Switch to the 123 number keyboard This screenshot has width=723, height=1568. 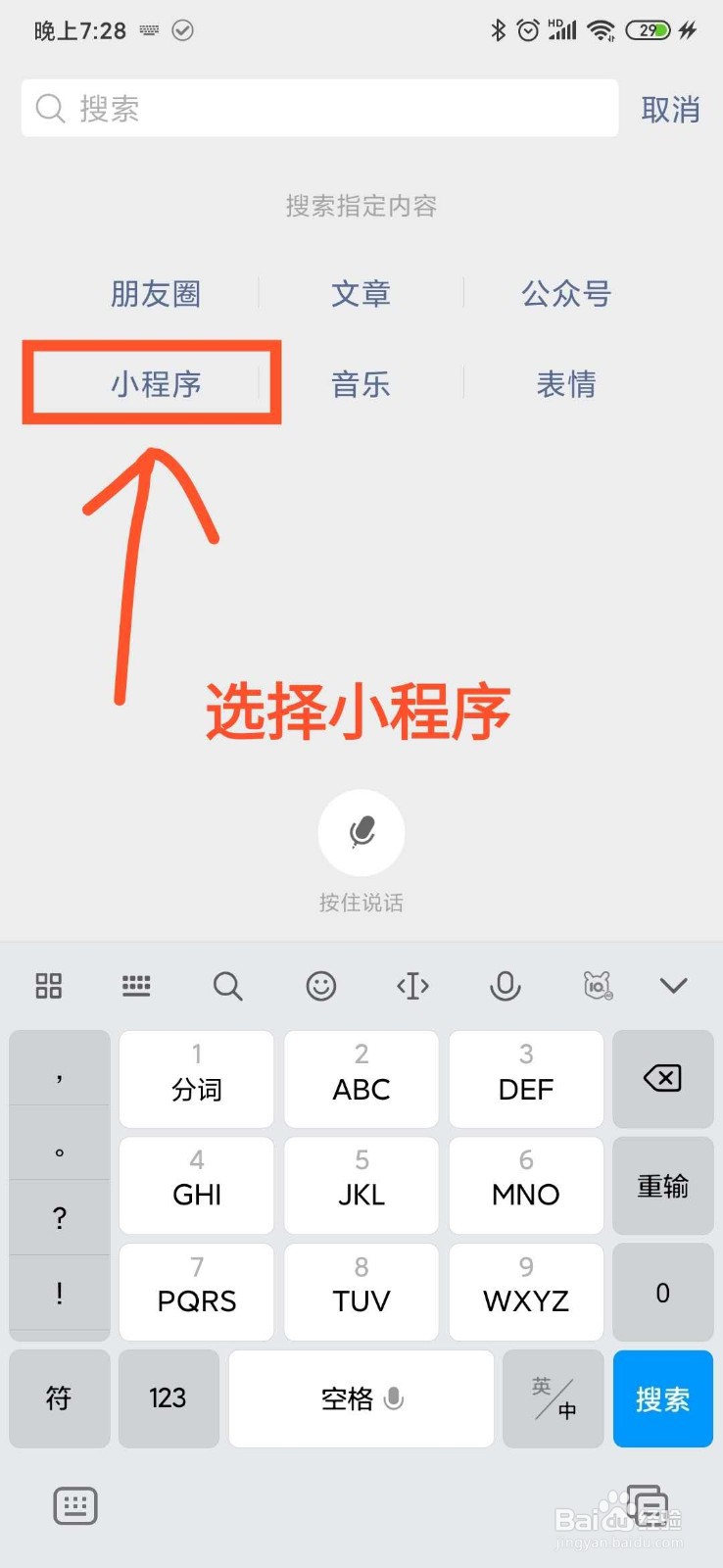tap(168, 1398)
